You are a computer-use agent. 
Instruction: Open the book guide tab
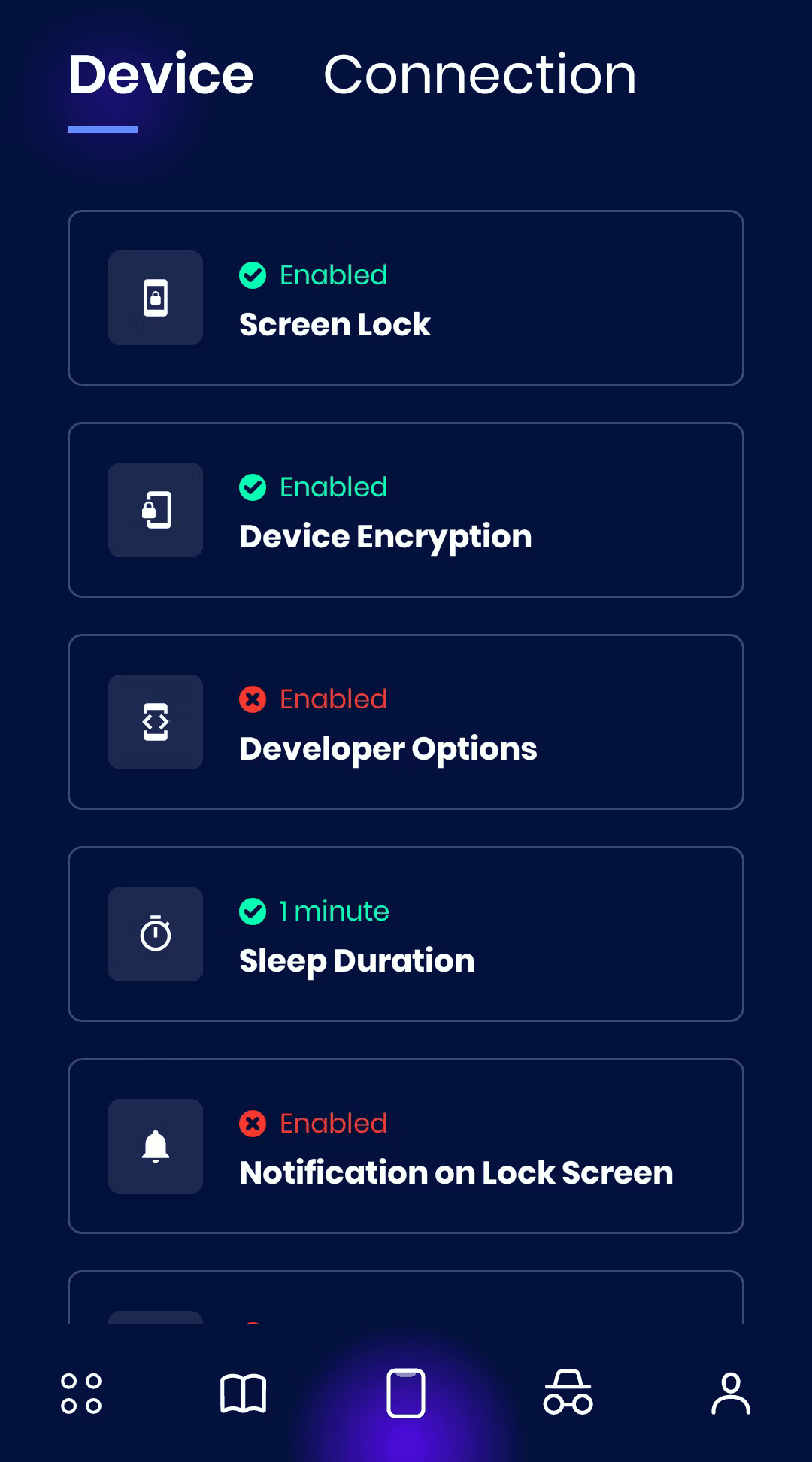coord(243,1394)
